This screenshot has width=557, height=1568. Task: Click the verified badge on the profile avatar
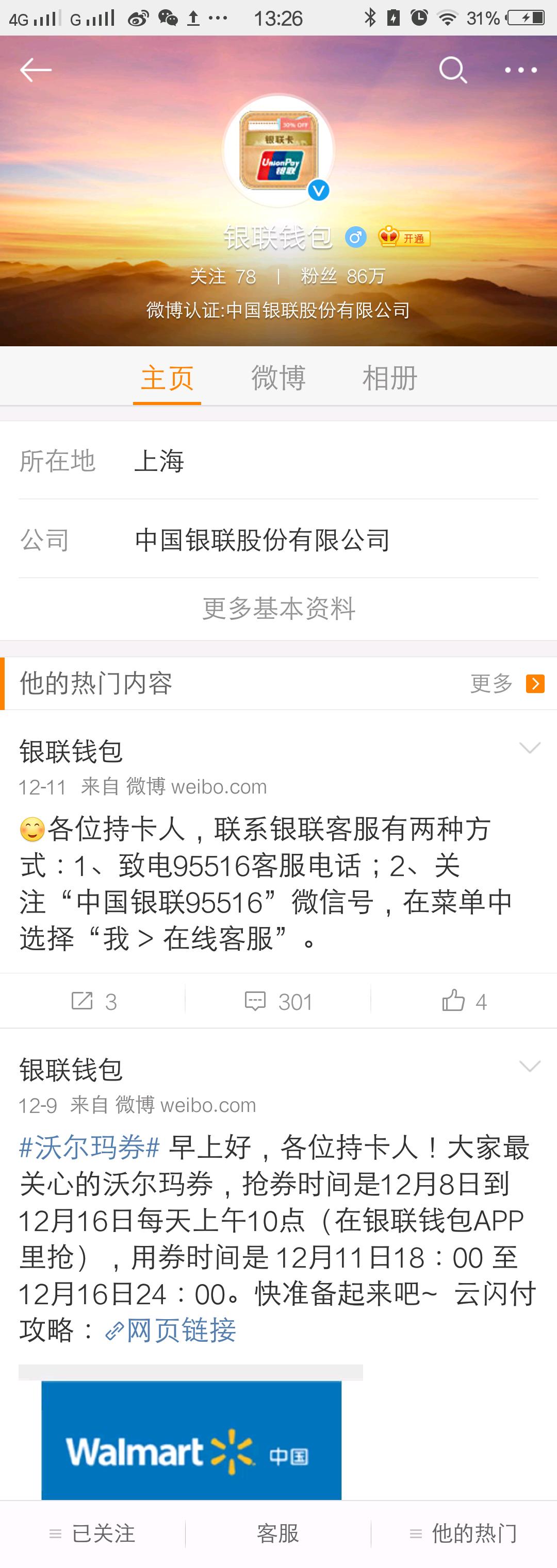[x=319, y=191]
